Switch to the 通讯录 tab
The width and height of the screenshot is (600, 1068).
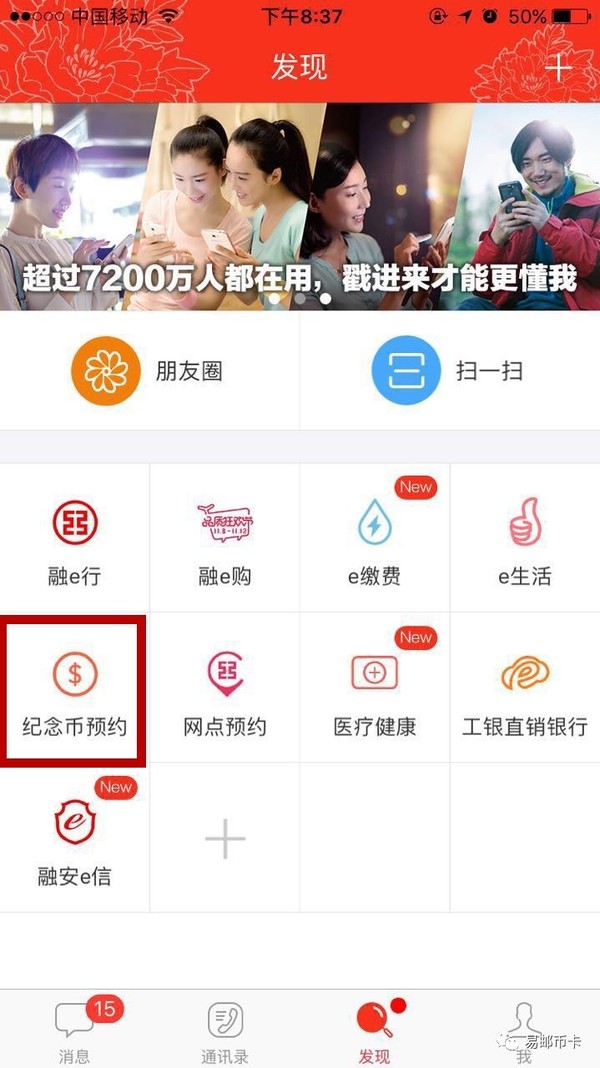point(225,1030)
